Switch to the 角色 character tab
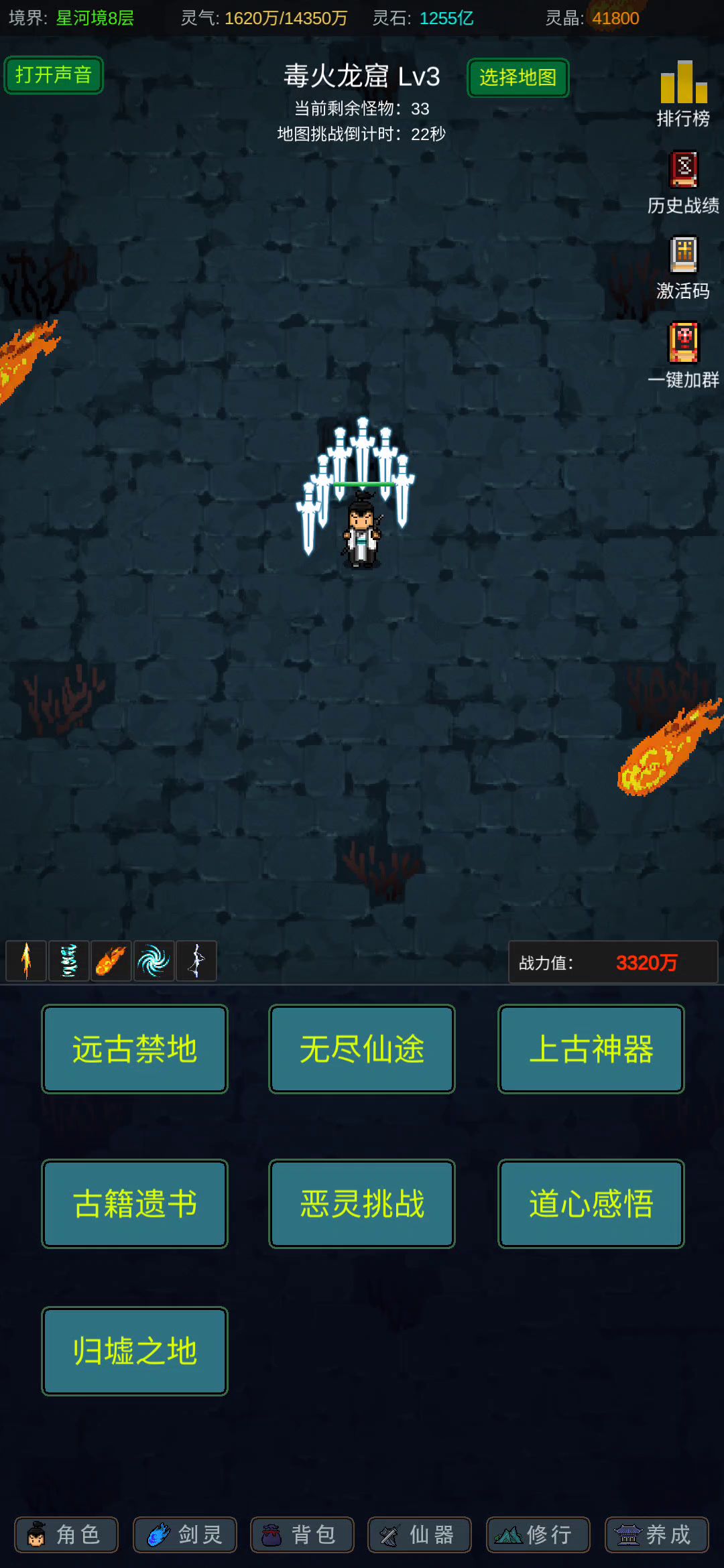724x1568 pixels. point(66,1534)
